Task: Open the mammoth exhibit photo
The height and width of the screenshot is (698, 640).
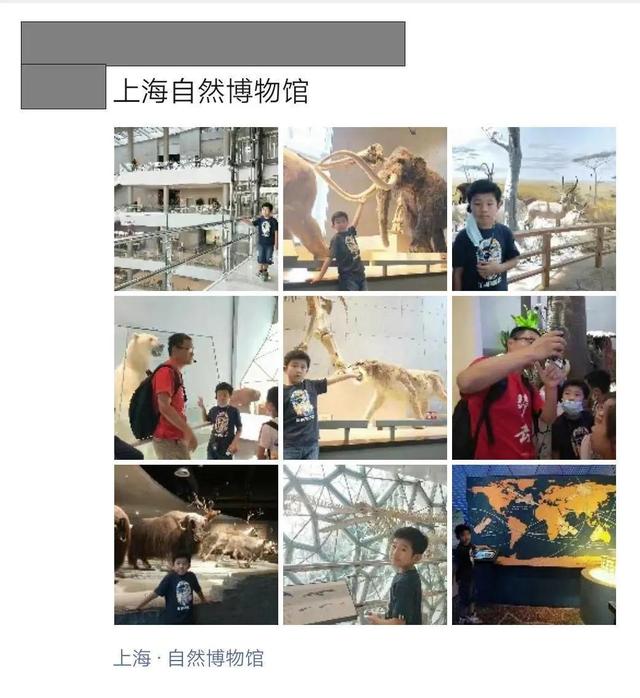Action: [365, 208]
